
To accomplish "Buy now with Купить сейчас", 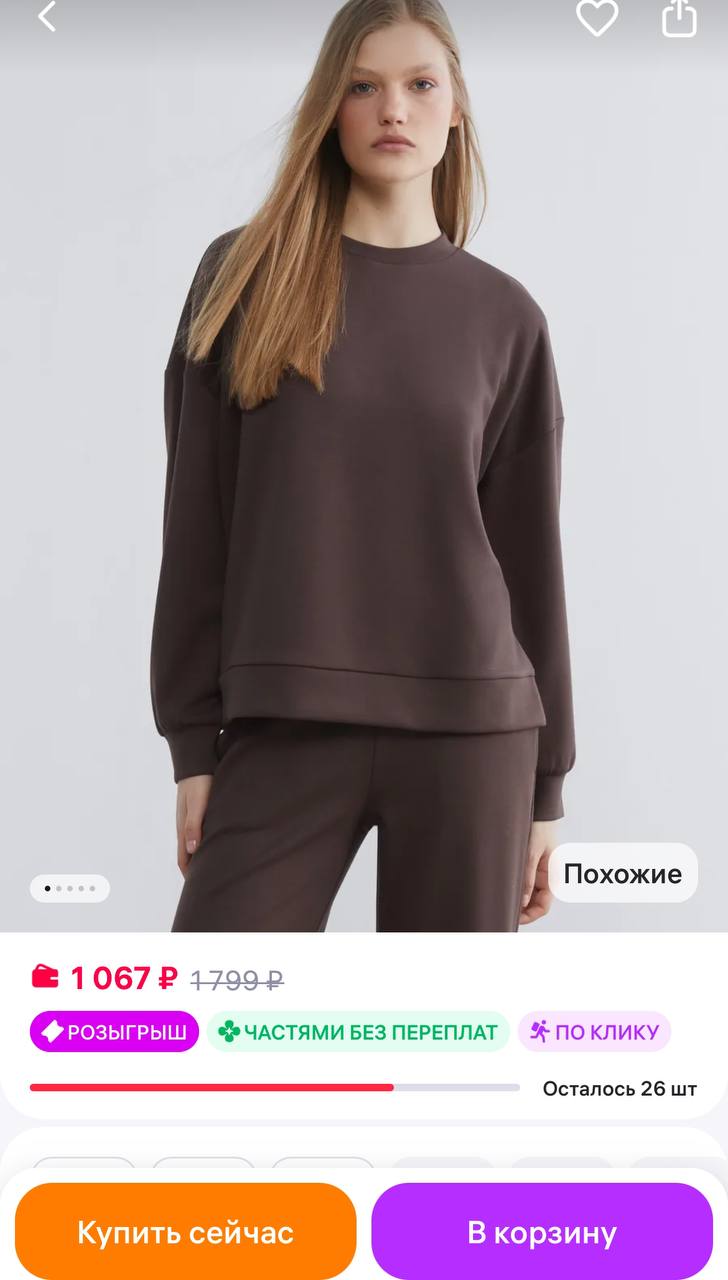I will click(186, 1231).
